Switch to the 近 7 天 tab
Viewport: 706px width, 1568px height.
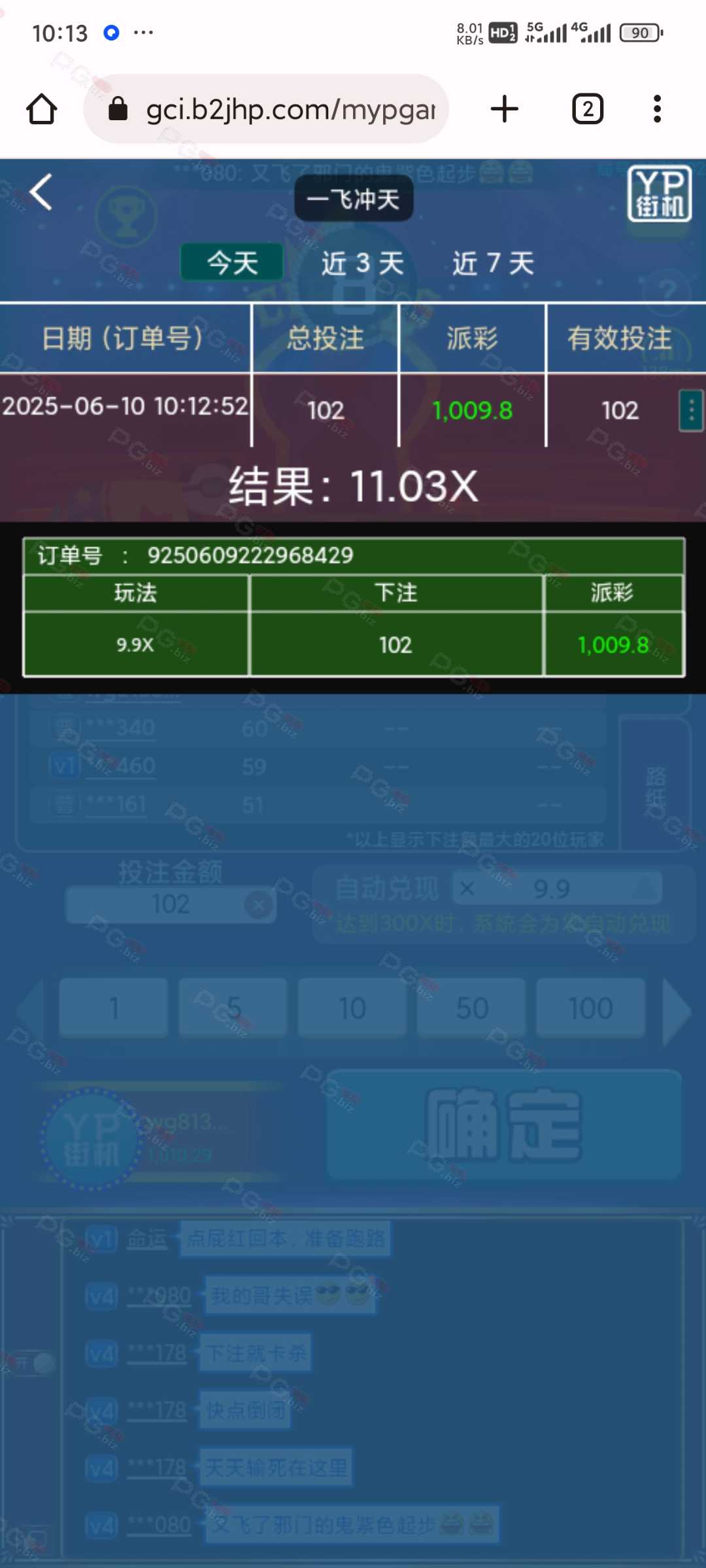point(494,263)
